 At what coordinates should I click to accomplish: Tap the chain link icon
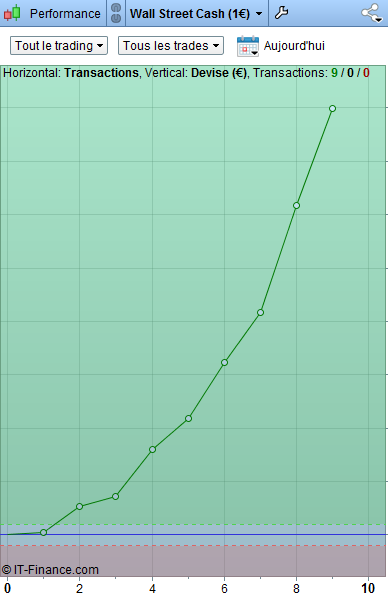coord(116,13)
